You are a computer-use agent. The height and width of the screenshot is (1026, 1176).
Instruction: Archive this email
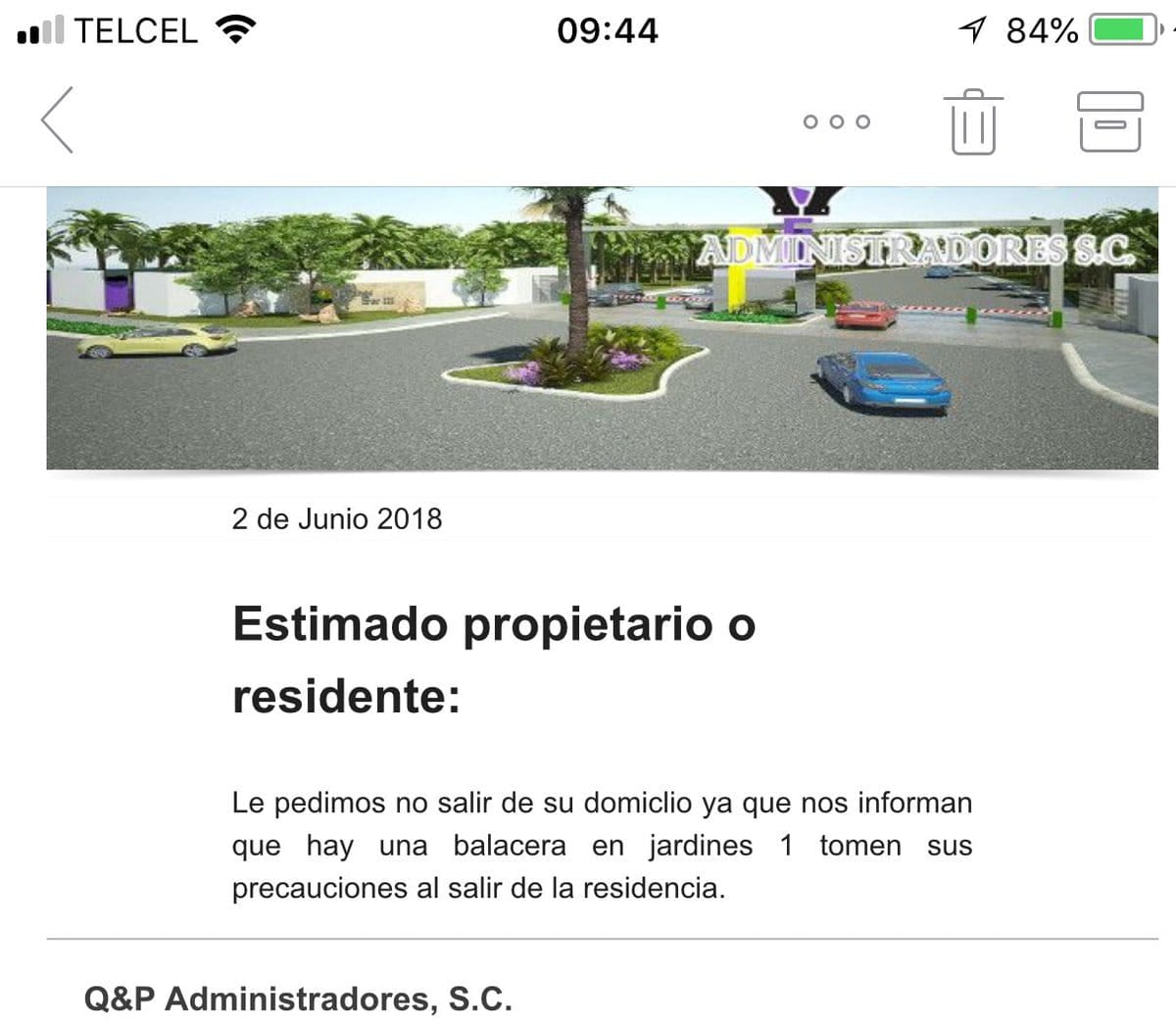click(x=1109, y=122)
